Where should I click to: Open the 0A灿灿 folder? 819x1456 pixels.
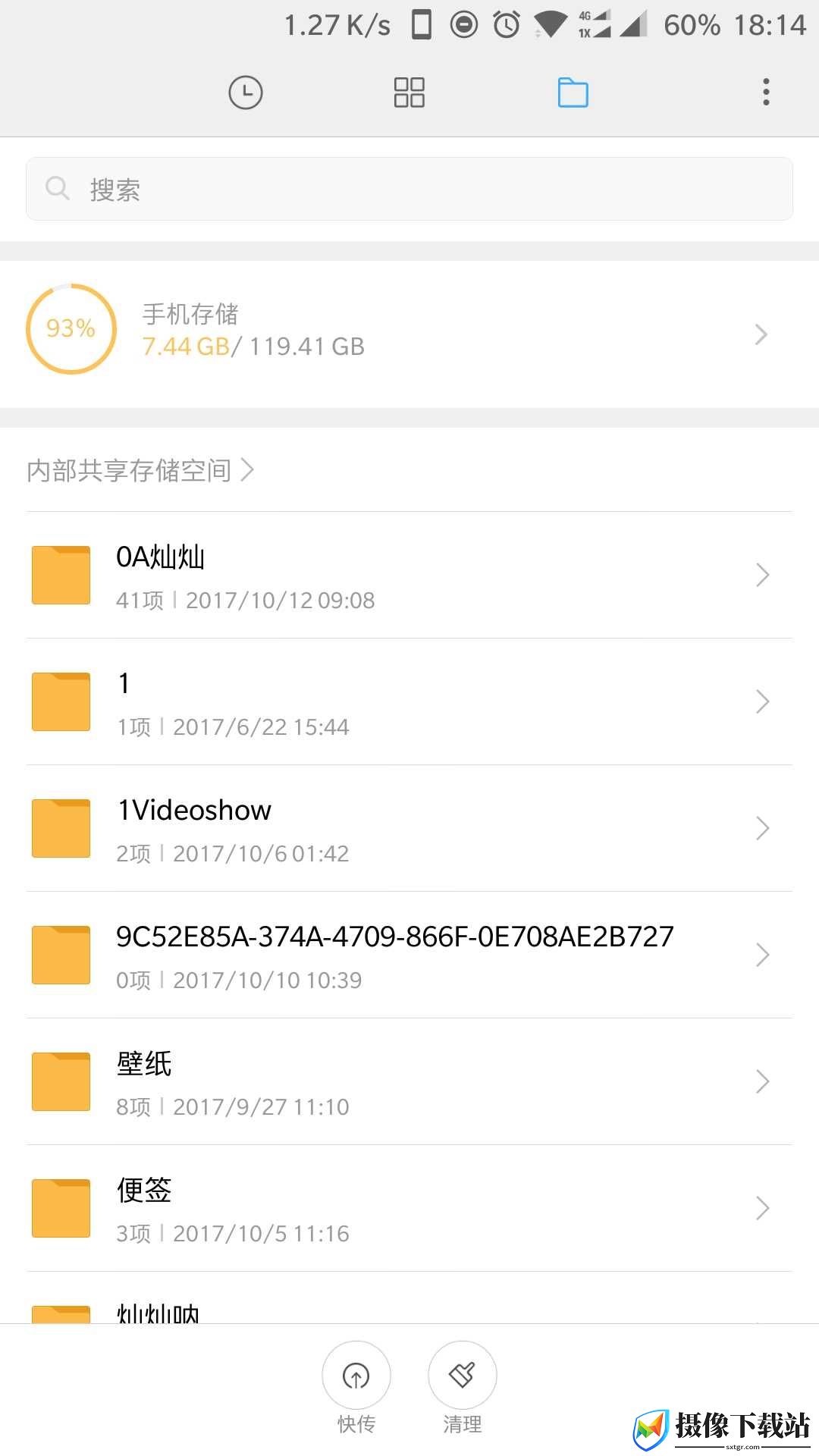tap(409, 575)
